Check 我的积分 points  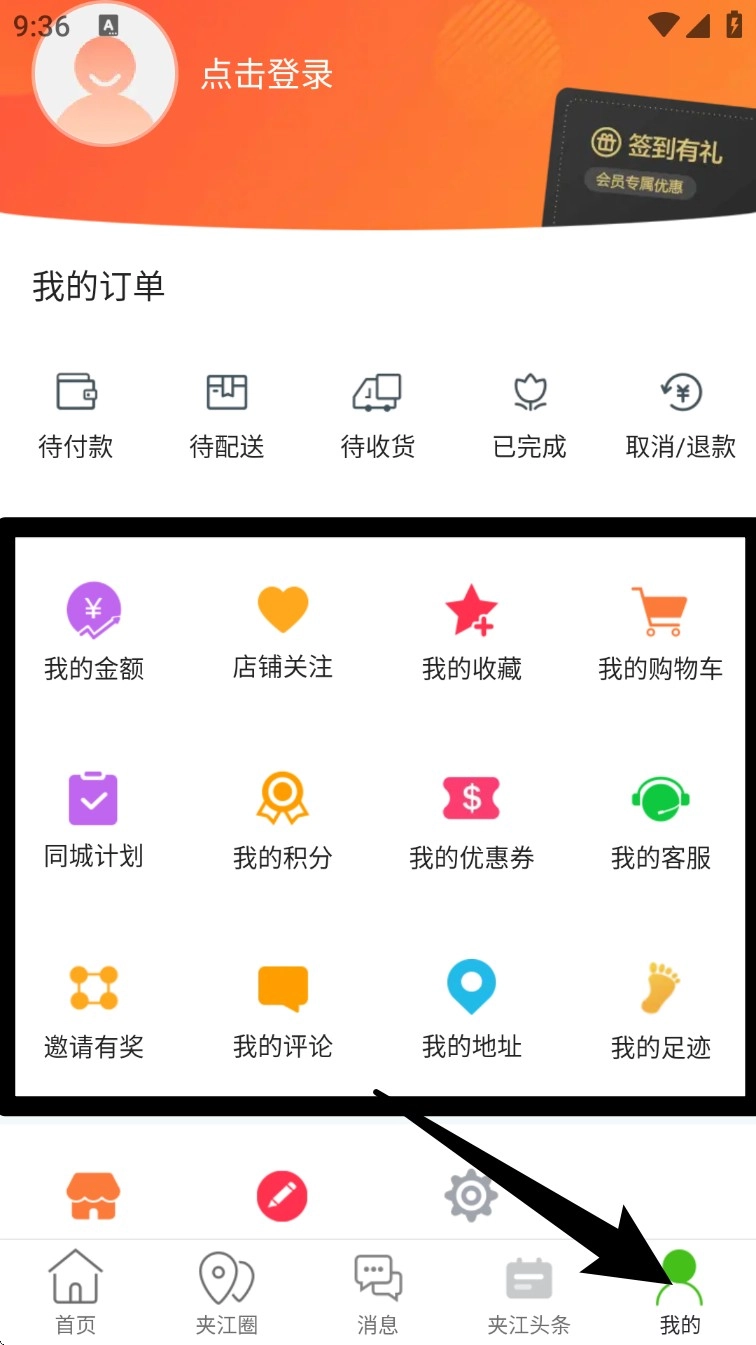(x=283, y=820)
